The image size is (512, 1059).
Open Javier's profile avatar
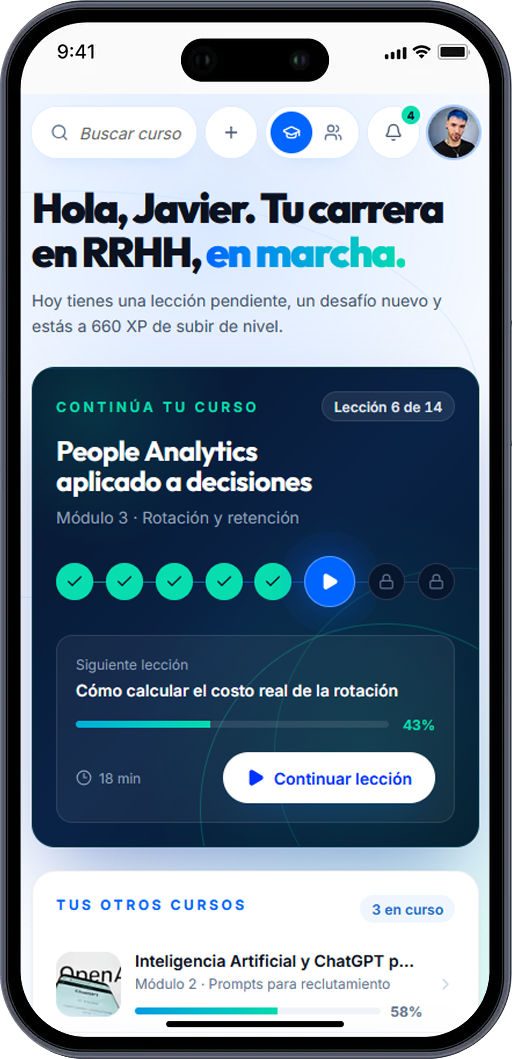coord(454,132)
